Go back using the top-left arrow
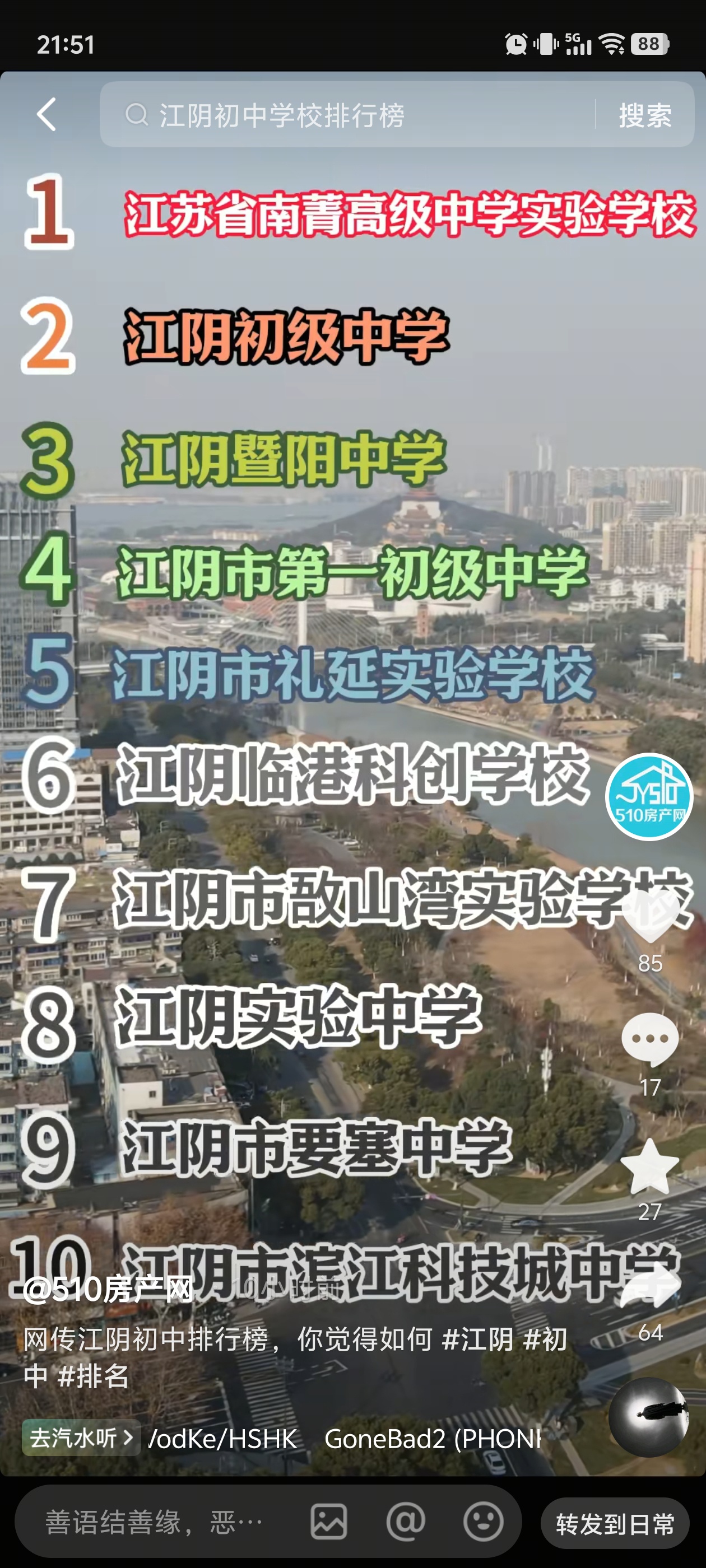This screenshot has height=1568, width=706. point(47,114)
